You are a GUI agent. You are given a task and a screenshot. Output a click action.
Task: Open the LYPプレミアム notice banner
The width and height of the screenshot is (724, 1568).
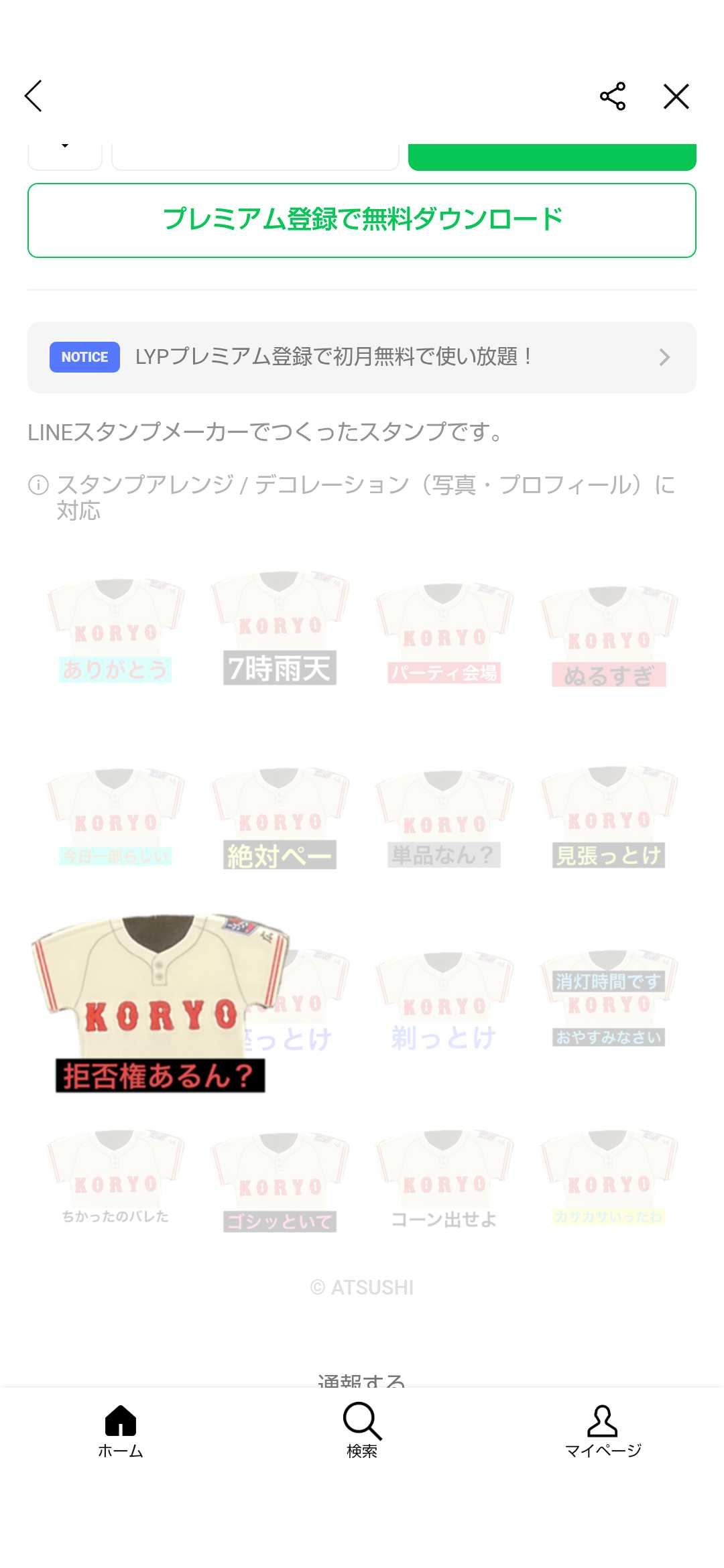click(362, 357)
